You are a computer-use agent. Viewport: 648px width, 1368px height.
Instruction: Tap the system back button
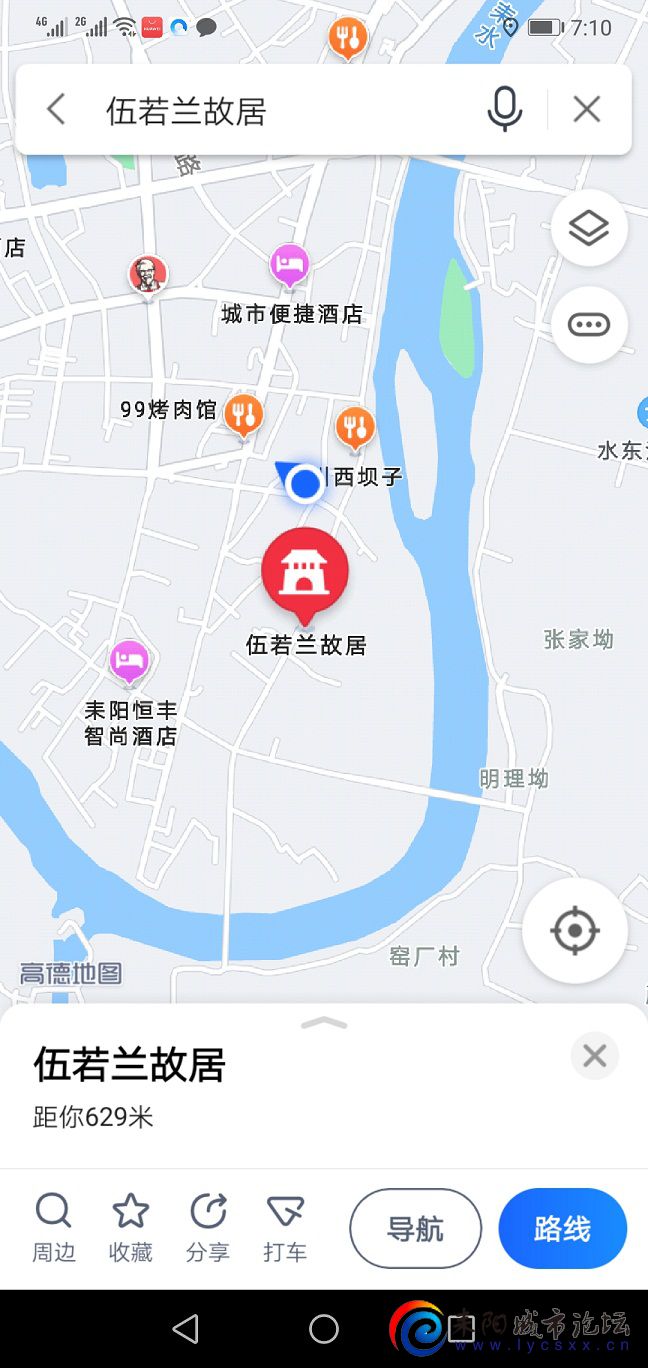(x=186, y=1329)
